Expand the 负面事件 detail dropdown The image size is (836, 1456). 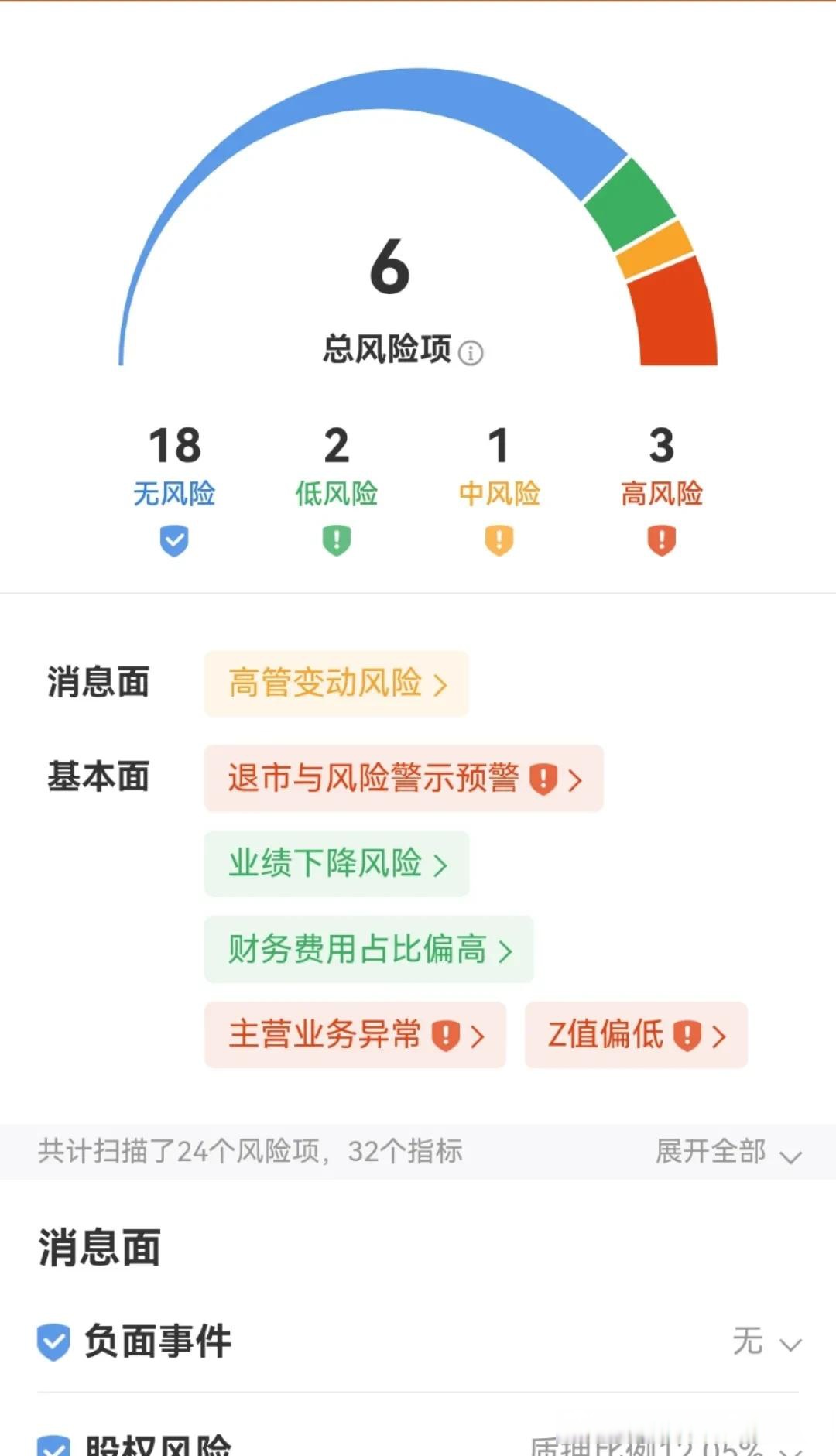pos(788,1342)
